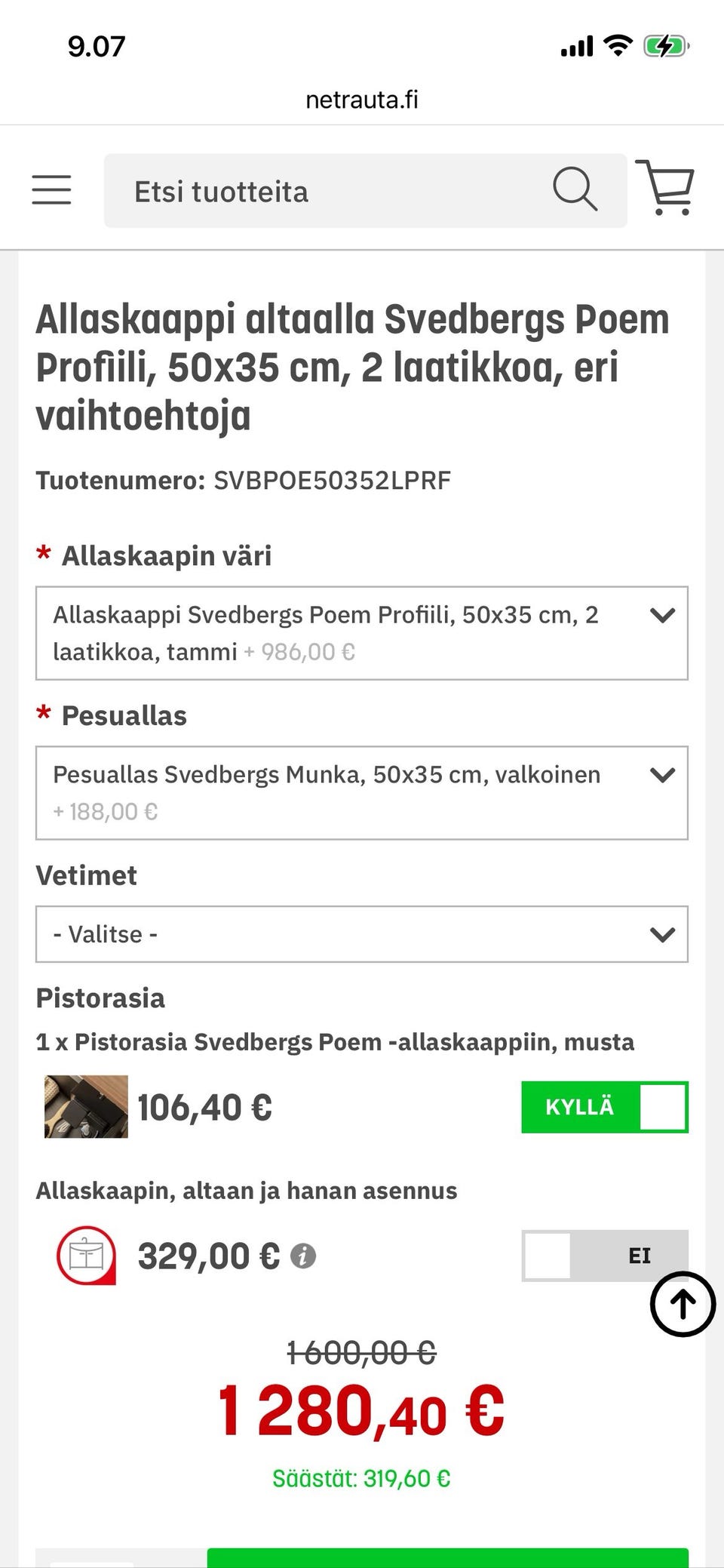
Task: Select the product number SVBPOE50352LPRF
Action: [332, 479]
